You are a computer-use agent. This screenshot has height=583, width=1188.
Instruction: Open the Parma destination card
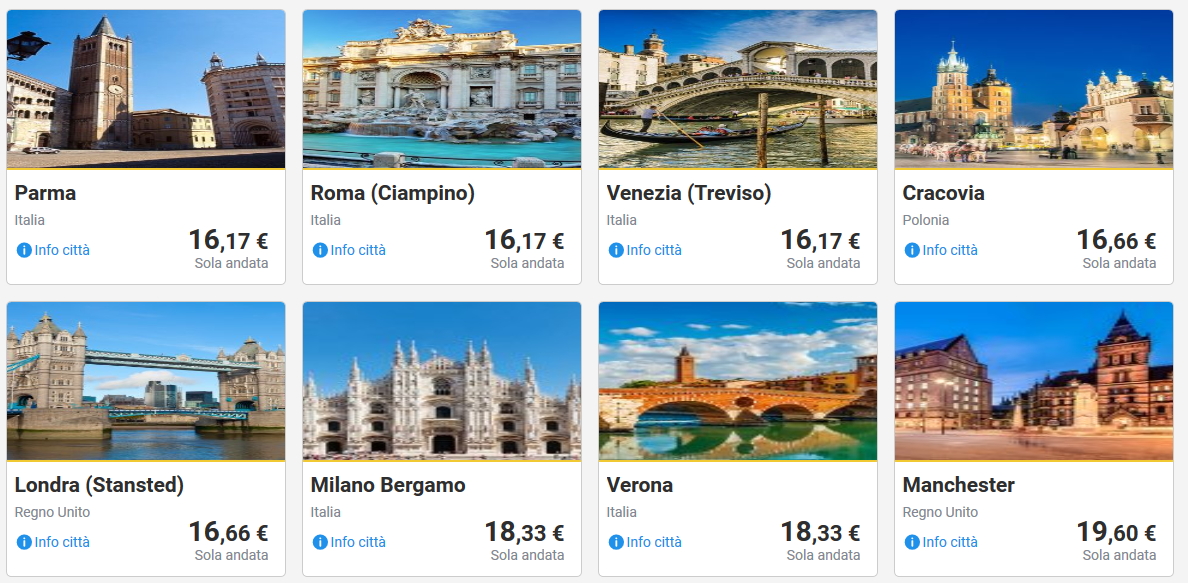[x=145, y=90]
